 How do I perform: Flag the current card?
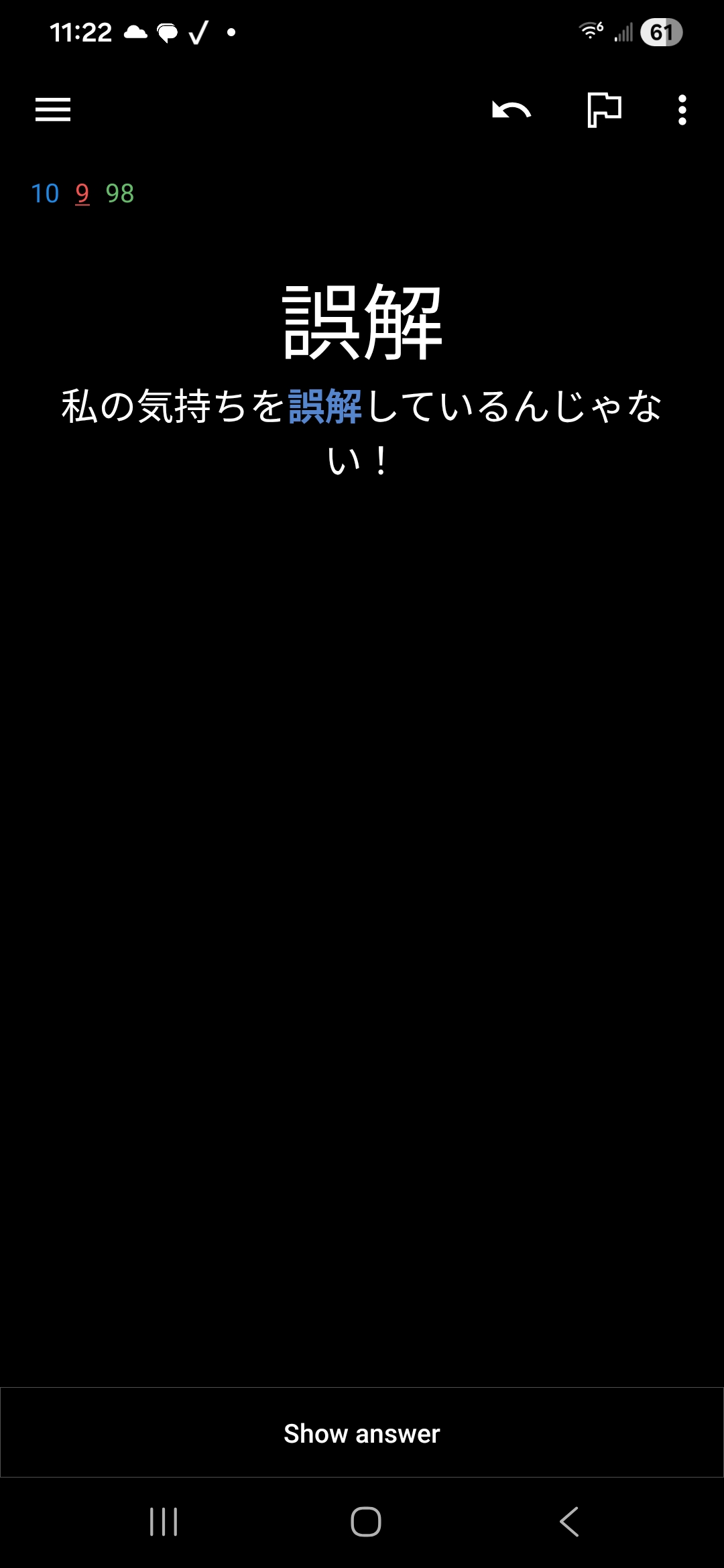pos(604,110)
